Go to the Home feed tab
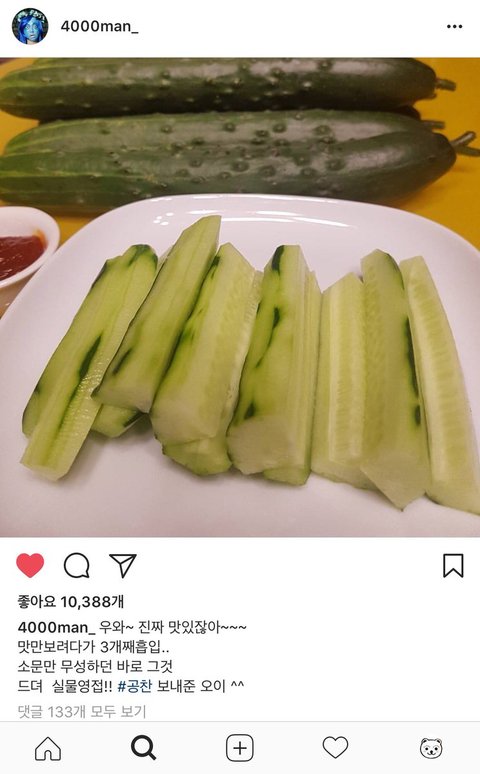The image size is (480, 774). click(x=48, y=748)
